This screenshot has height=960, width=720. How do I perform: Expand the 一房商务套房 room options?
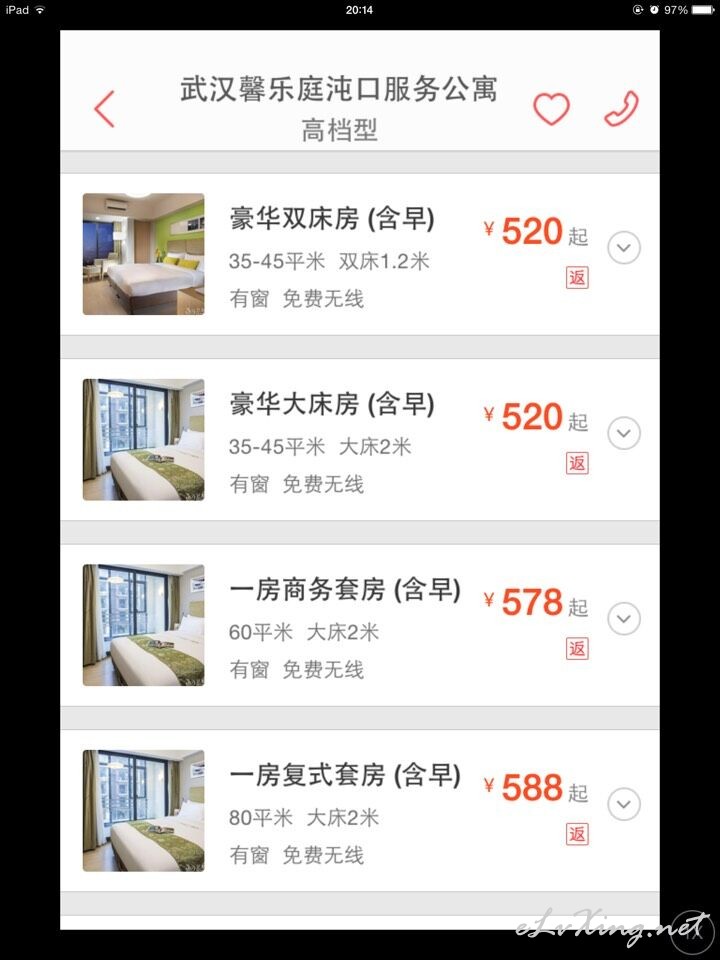pos(624,618)
